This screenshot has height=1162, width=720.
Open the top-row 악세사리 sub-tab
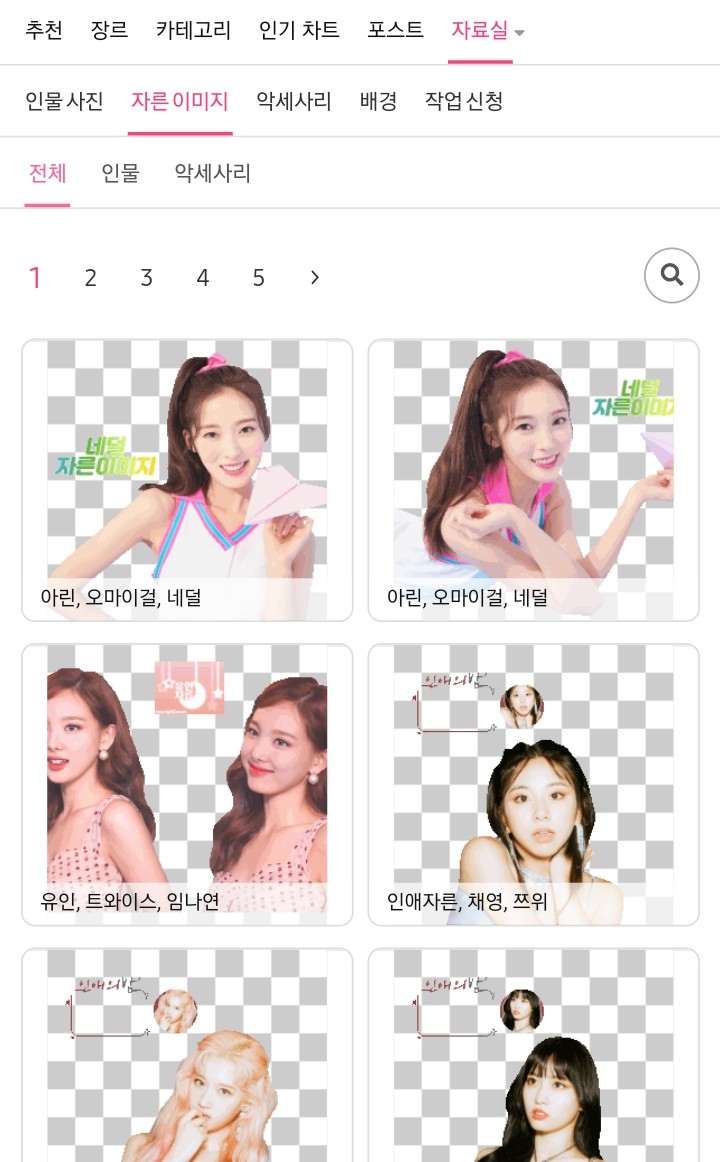[x=294, y=101]
